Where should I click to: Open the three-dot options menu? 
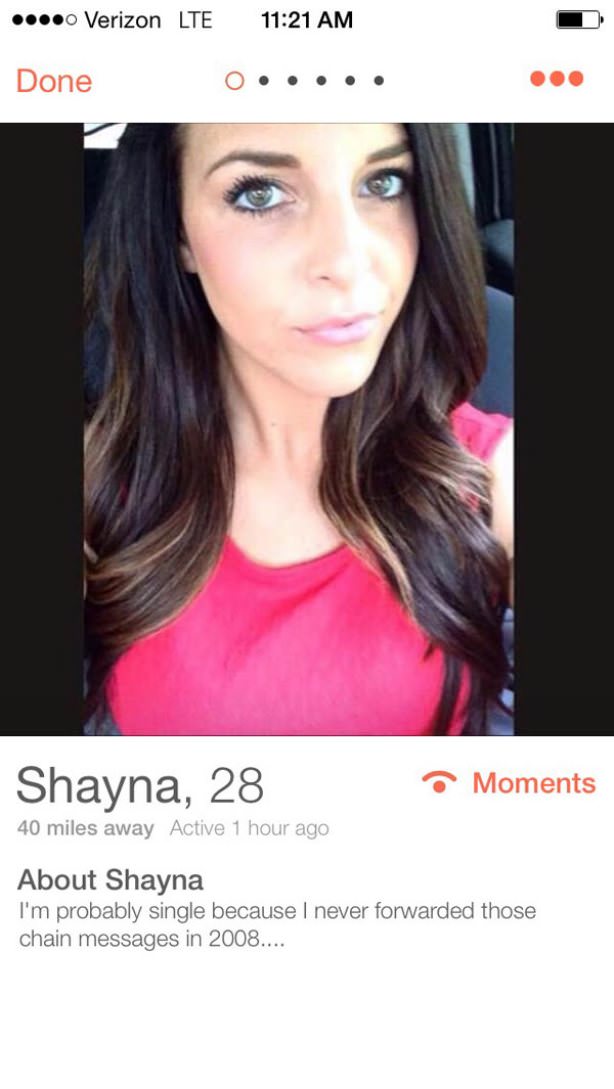[557, 79]
